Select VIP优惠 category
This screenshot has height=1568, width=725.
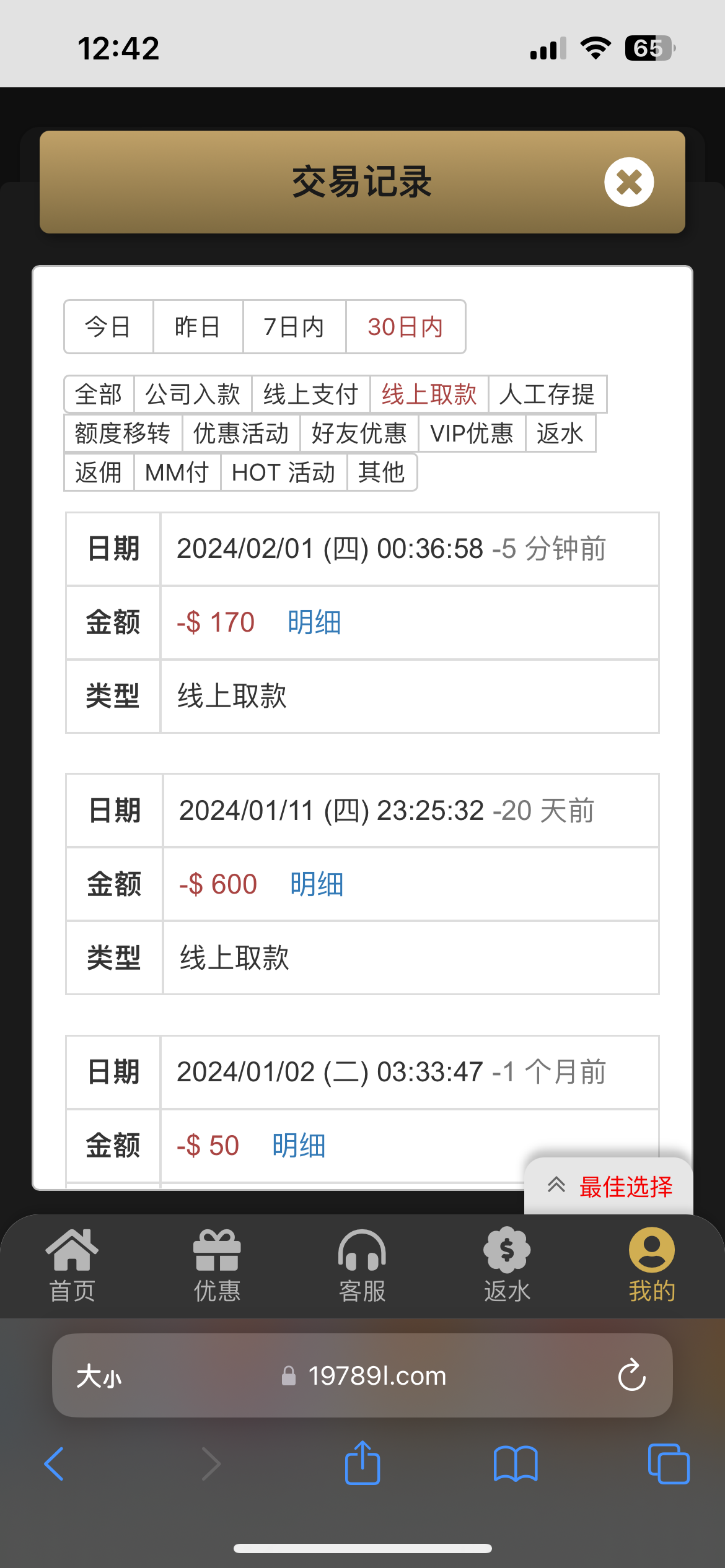pos(472,433)
